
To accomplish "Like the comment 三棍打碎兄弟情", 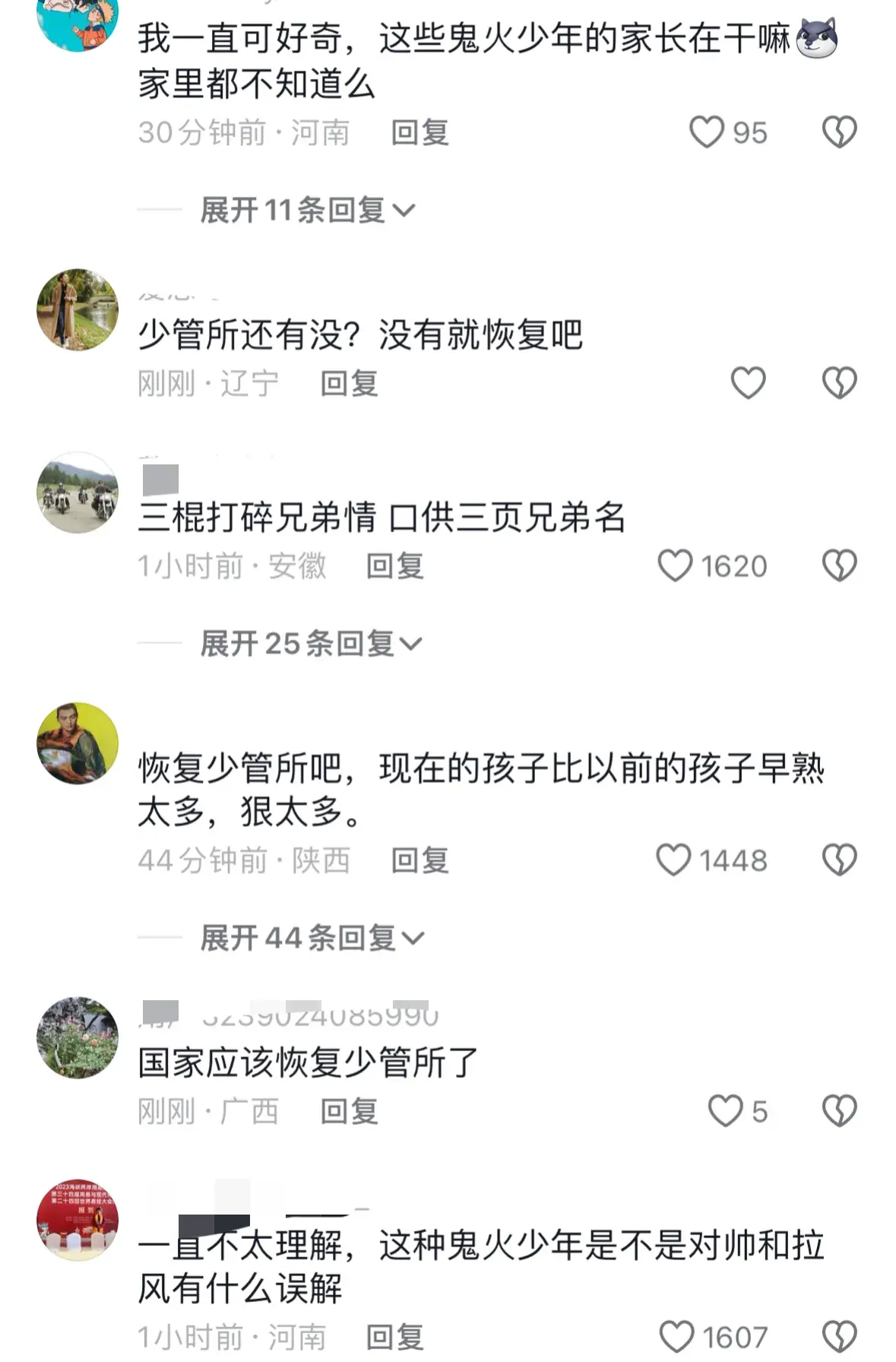I will [x=676, y=566].
